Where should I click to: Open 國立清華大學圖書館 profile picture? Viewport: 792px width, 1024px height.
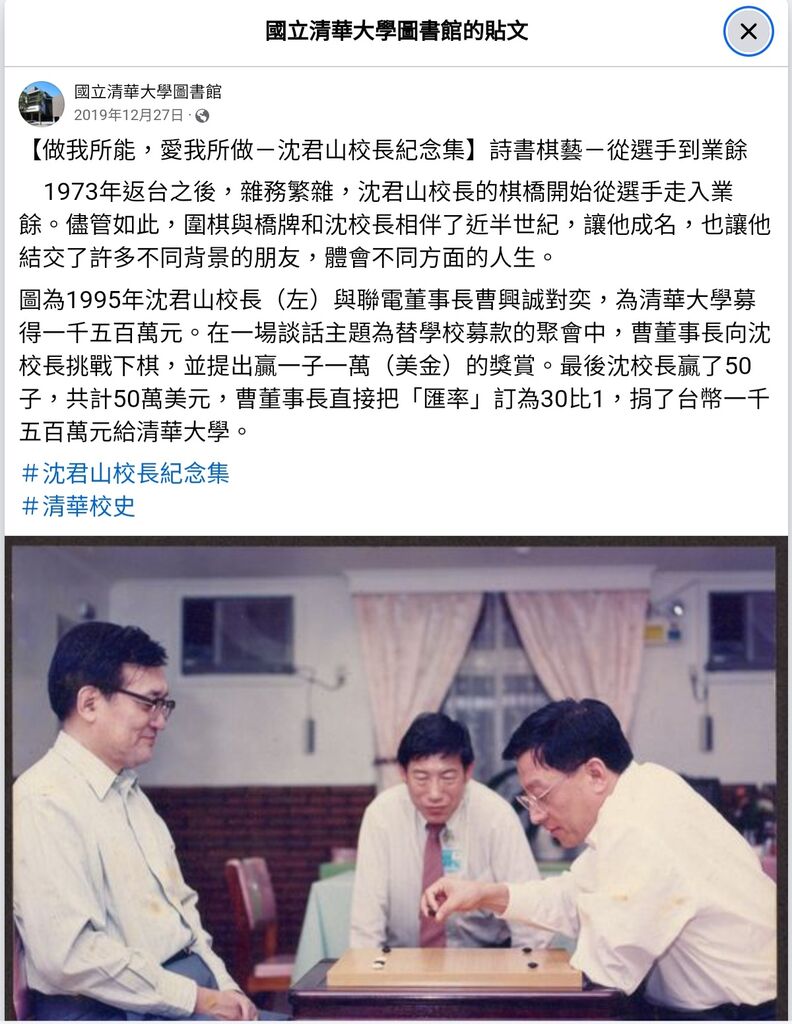41,103
